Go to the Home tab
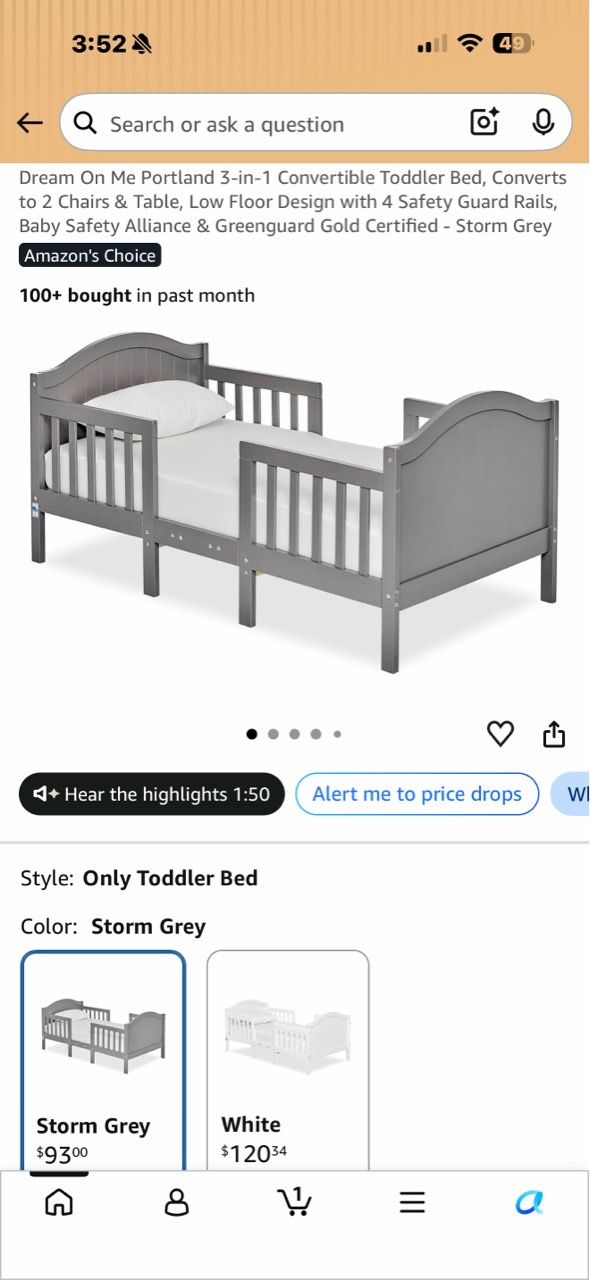 pos(59,1202)
